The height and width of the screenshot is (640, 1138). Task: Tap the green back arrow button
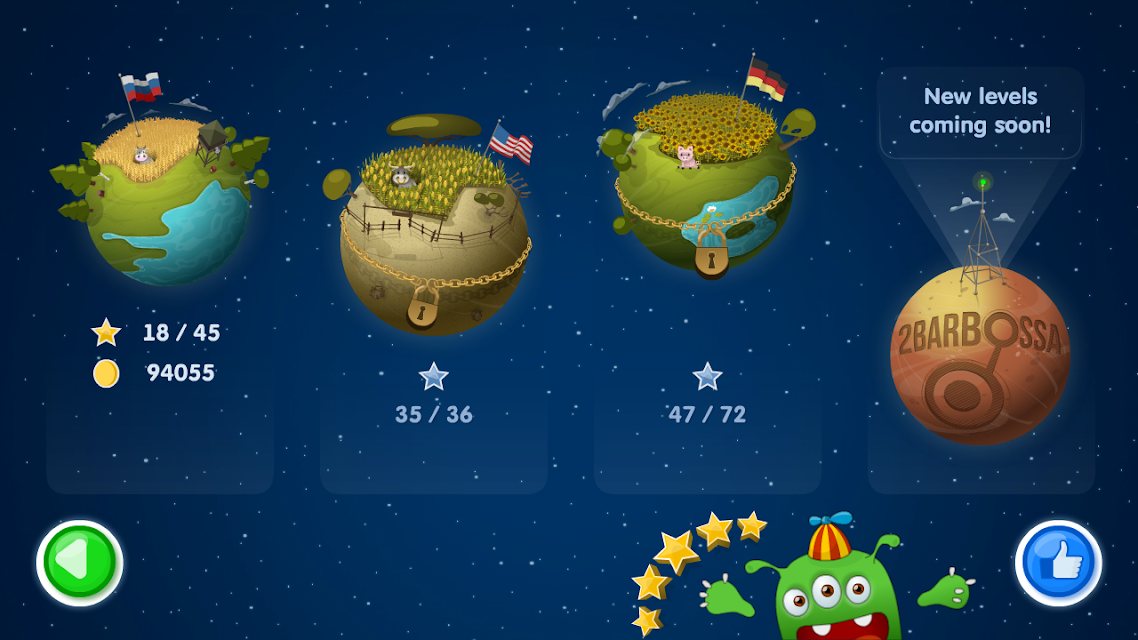[x=79, y=563]
